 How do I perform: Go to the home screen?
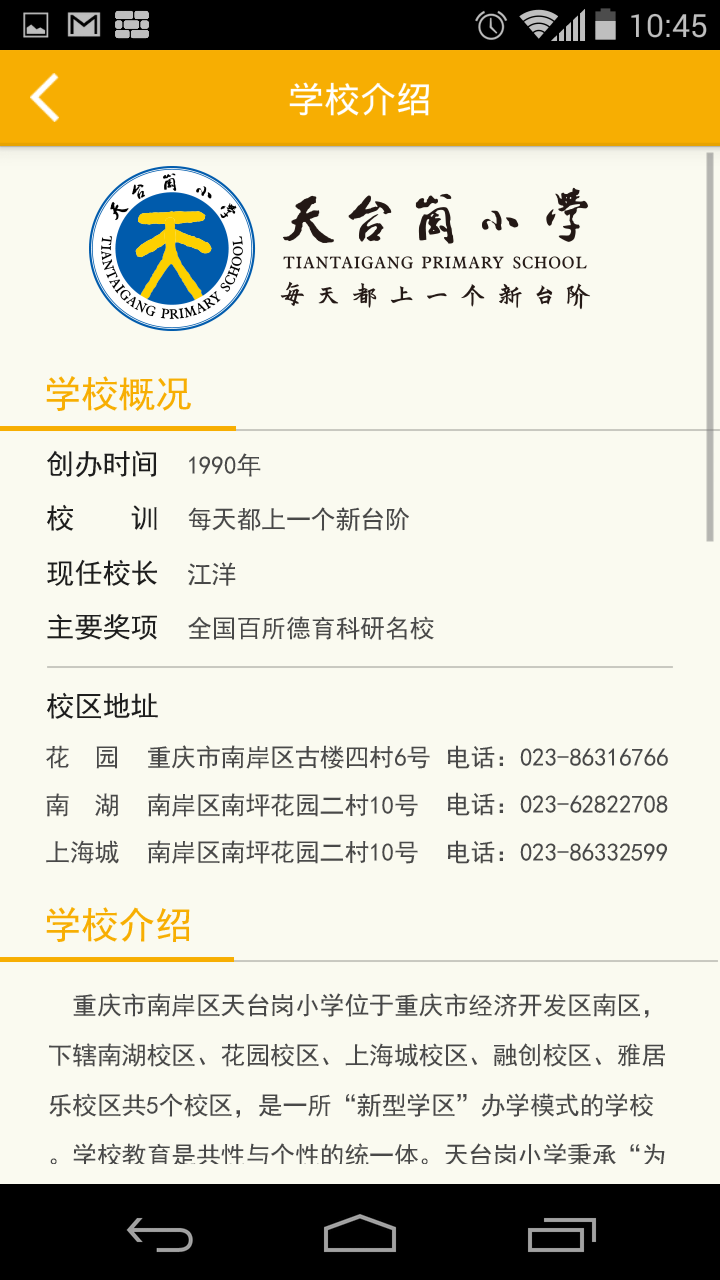(x=360, y=1234)
